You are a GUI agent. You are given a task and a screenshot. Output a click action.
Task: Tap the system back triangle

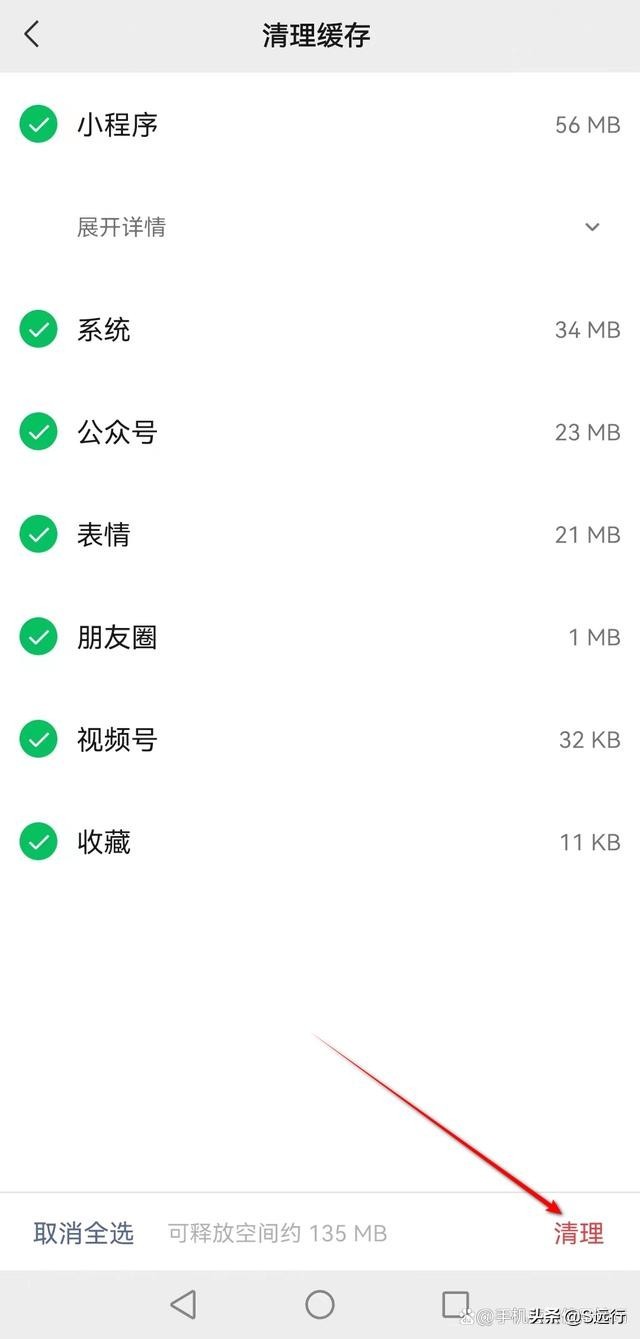click(183, 1304)
